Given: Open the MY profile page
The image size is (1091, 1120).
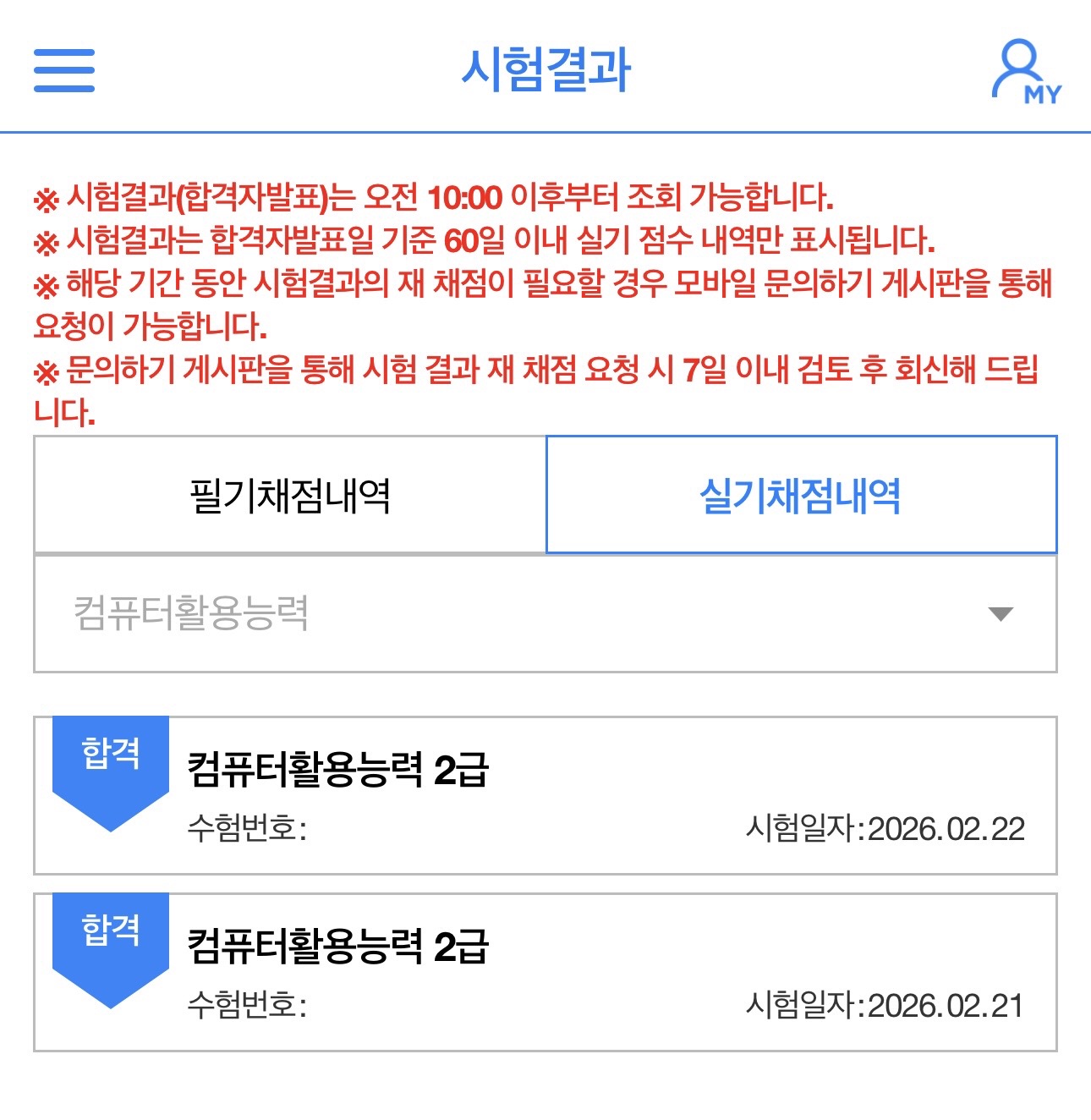Looking at the screenshot, I should click(x=1024, y=71).
